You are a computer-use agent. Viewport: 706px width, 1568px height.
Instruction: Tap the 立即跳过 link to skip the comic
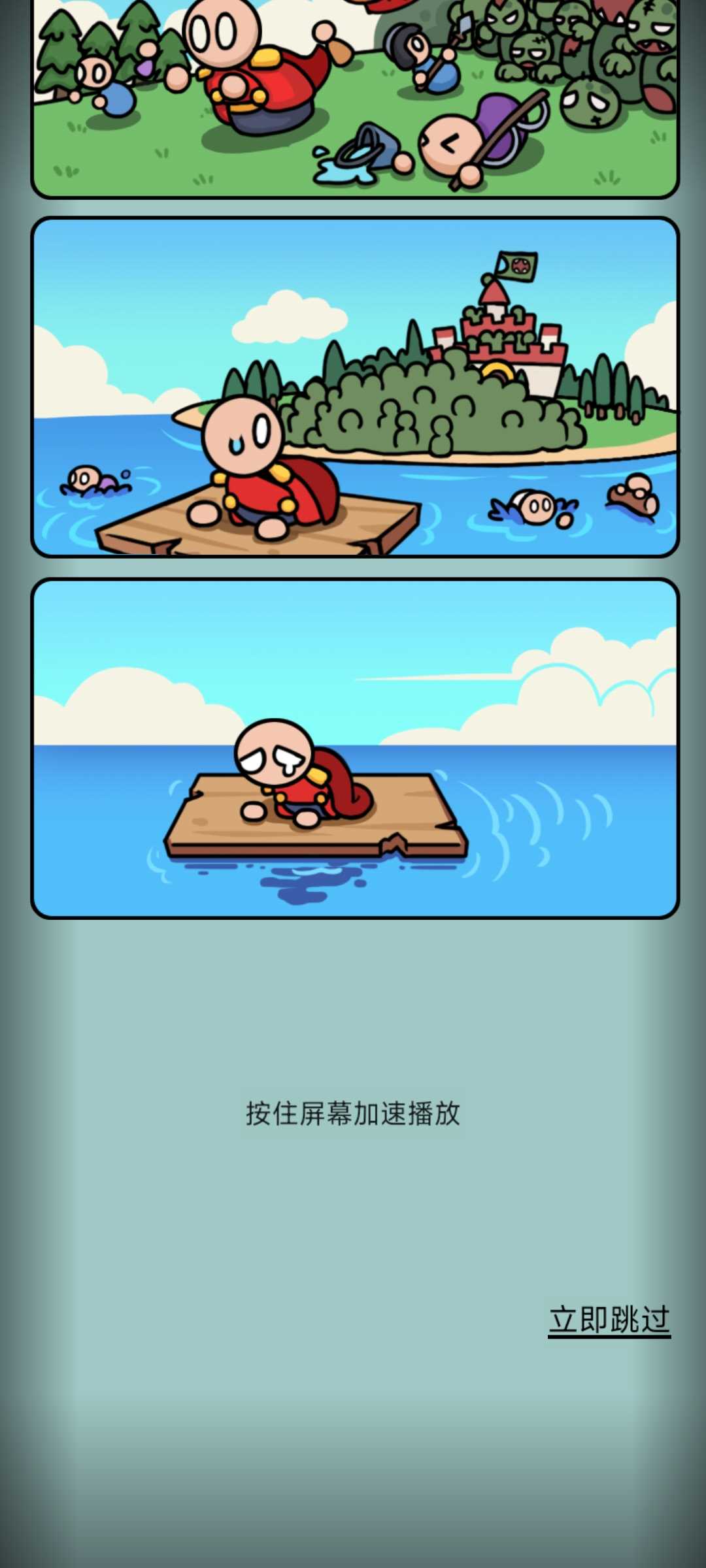pos(609,1318)
